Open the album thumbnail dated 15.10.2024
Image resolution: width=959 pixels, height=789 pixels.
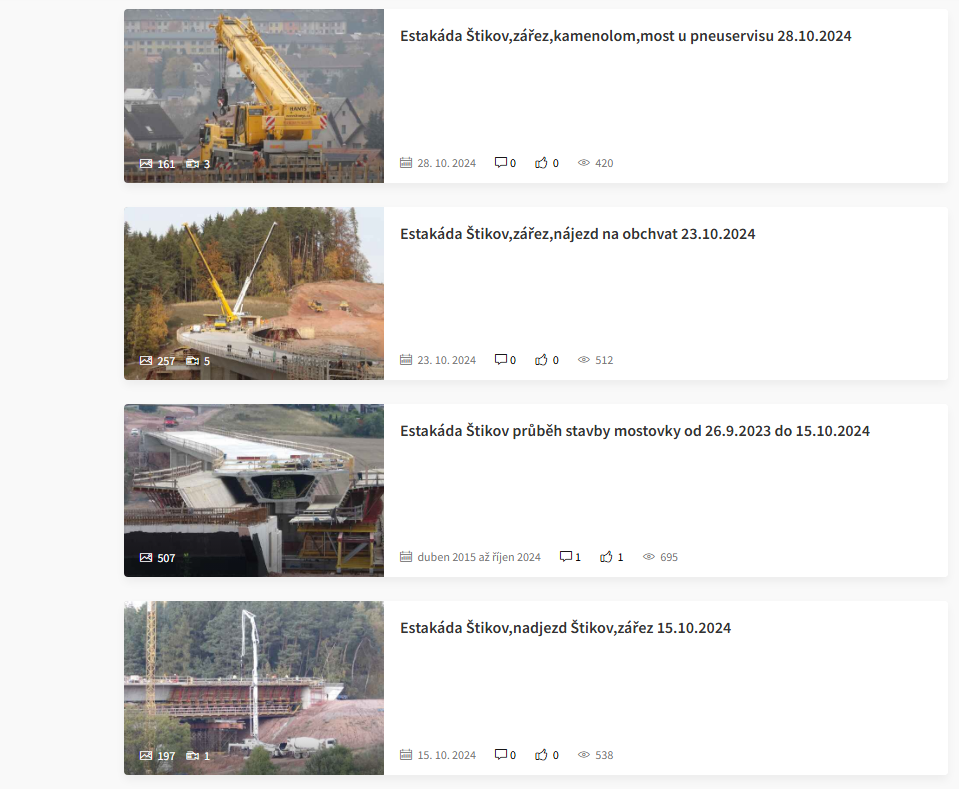click(x=253, y=687)
